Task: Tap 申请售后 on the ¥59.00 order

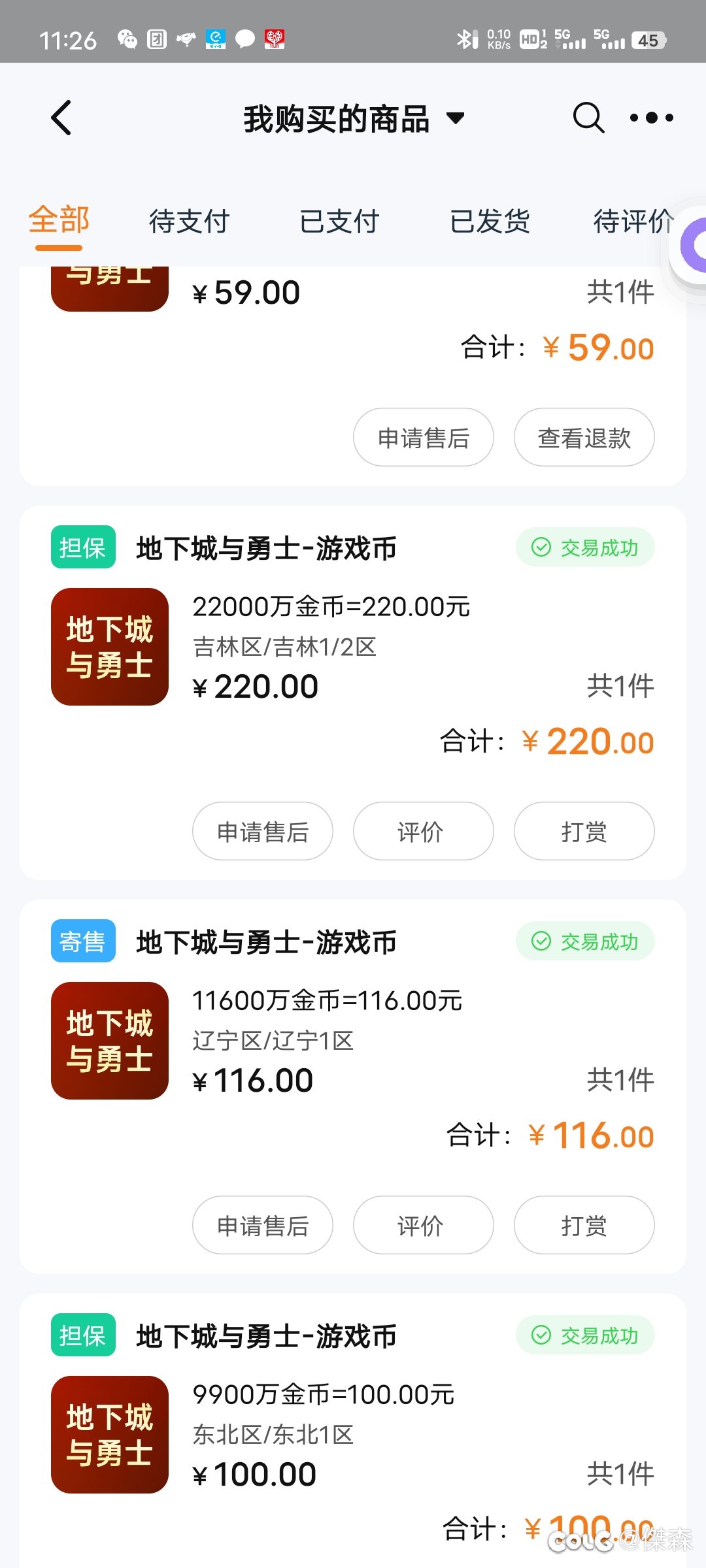Action: coord(424,437)
